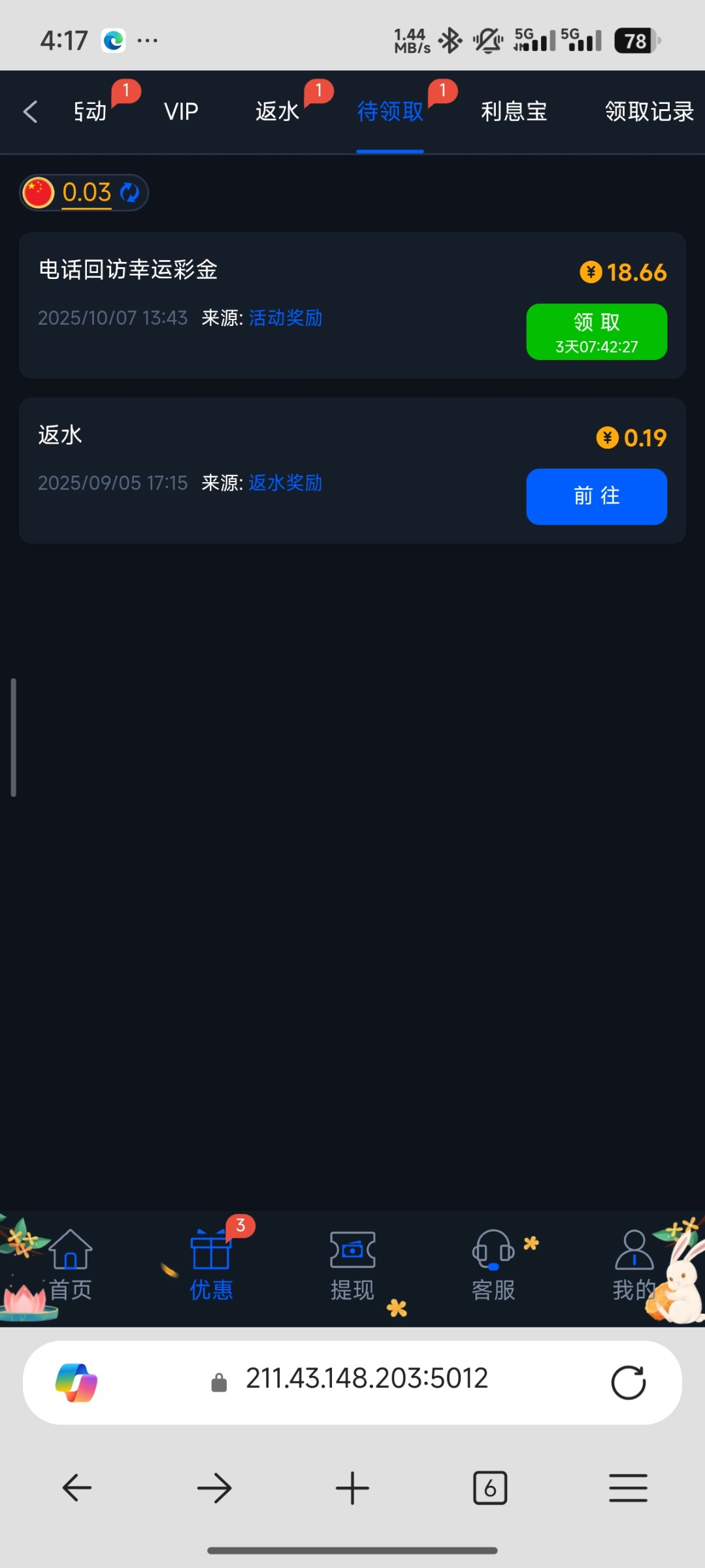Open the 返水 top tab
705x1568 pixels.
click(x=277, y=112)
